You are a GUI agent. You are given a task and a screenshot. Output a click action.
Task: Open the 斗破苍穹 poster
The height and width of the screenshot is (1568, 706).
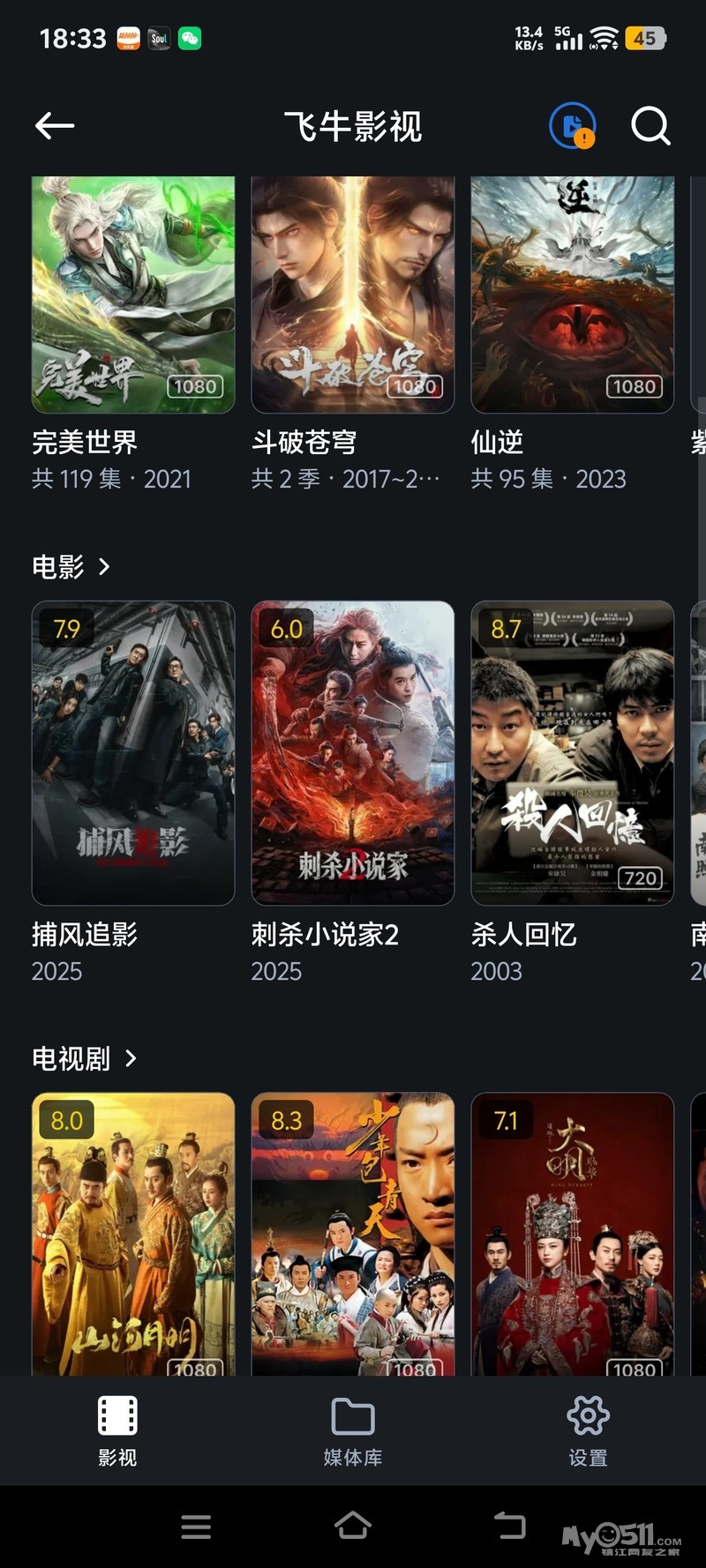pos(353,295)
